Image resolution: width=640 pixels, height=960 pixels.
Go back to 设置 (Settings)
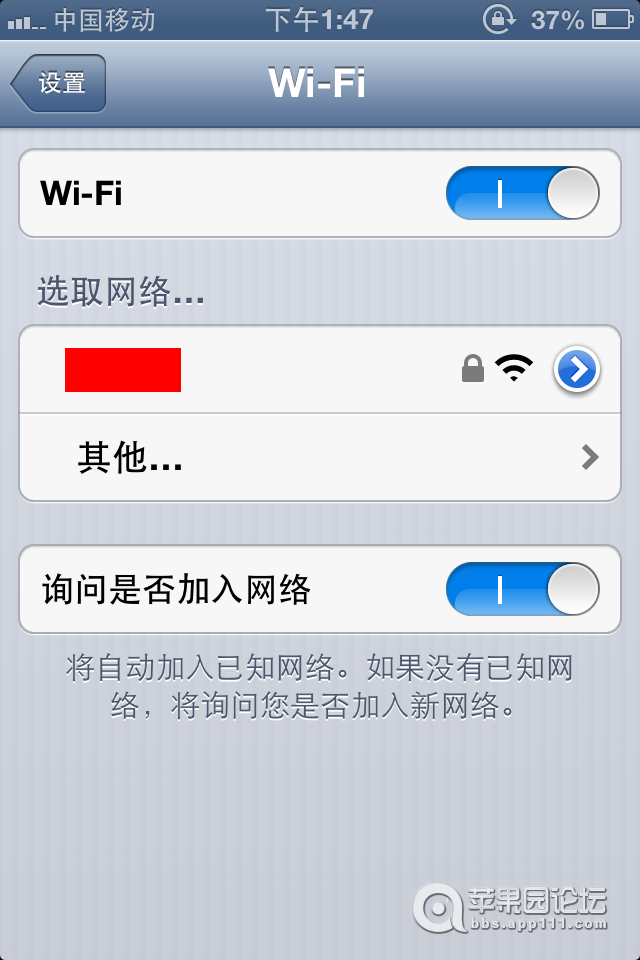coord(59,84)
